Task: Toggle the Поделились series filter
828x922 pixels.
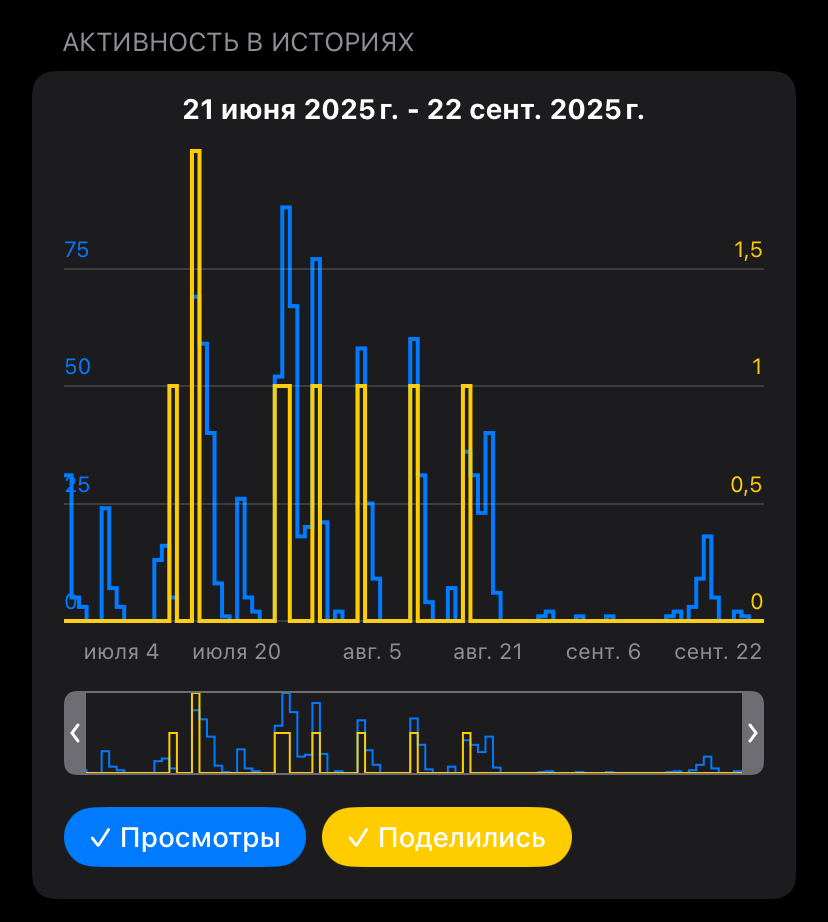Action: point(447,837)
